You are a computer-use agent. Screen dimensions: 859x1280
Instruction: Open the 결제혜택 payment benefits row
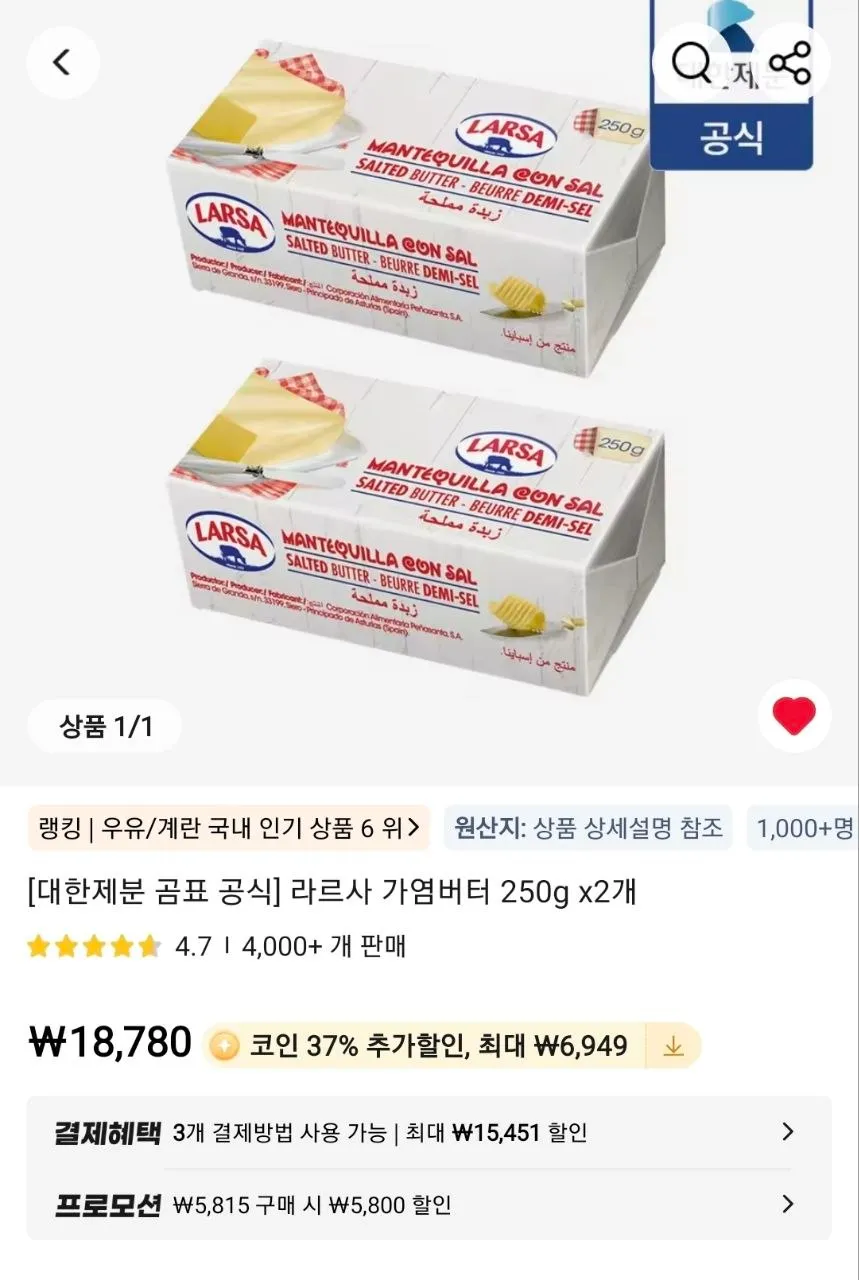pos(428,1132)
